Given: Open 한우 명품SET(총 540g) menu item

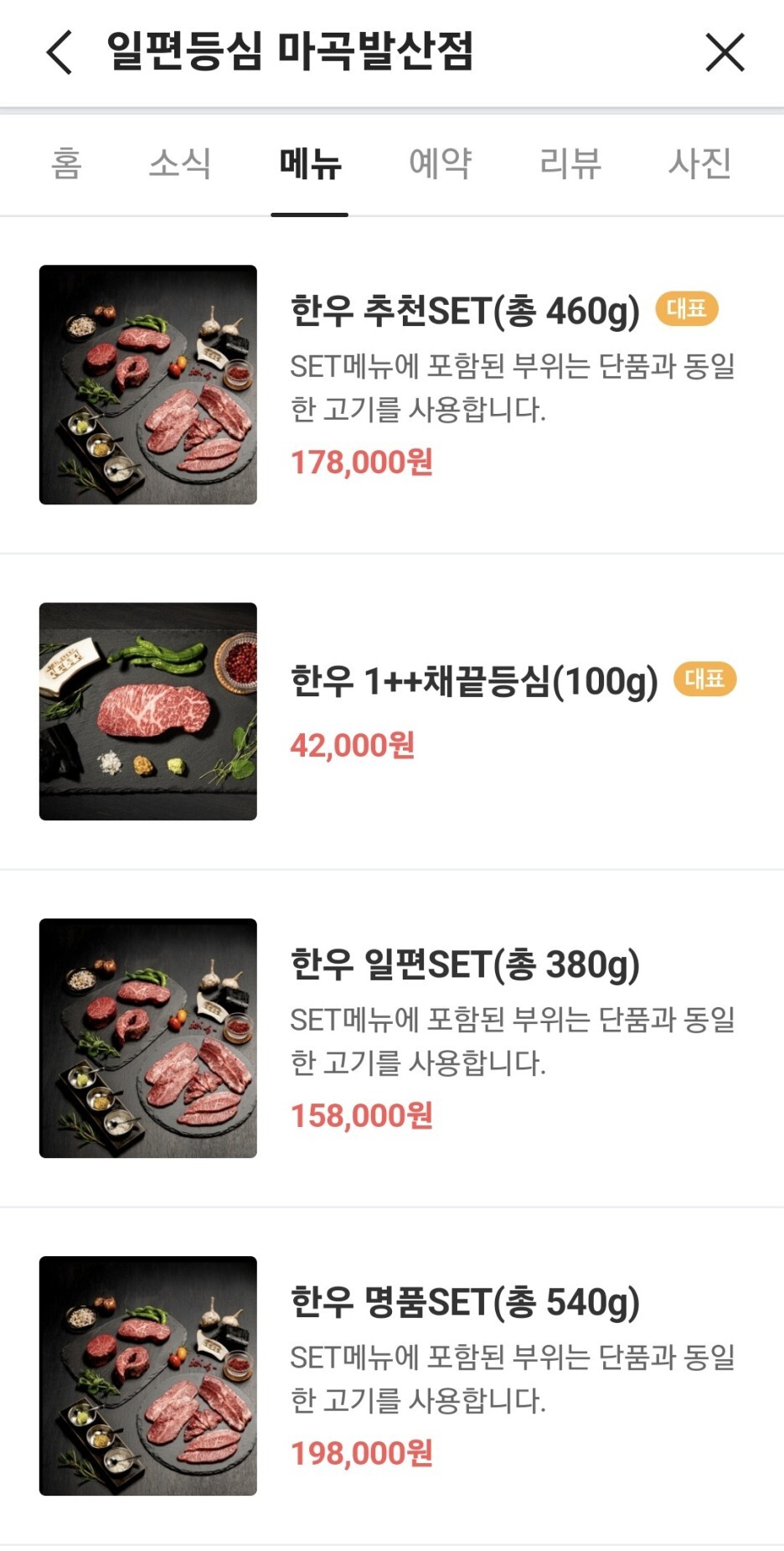Looking at the screenshot, I should pos(392,1376).
